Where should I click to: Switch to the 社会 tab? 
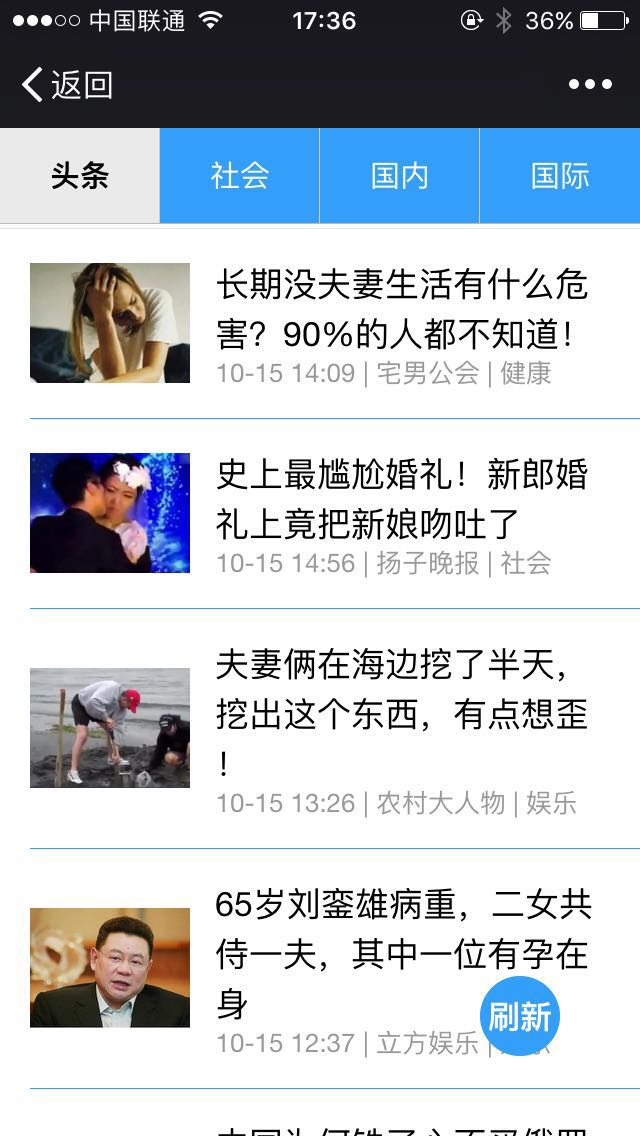[x=239, y=175]
